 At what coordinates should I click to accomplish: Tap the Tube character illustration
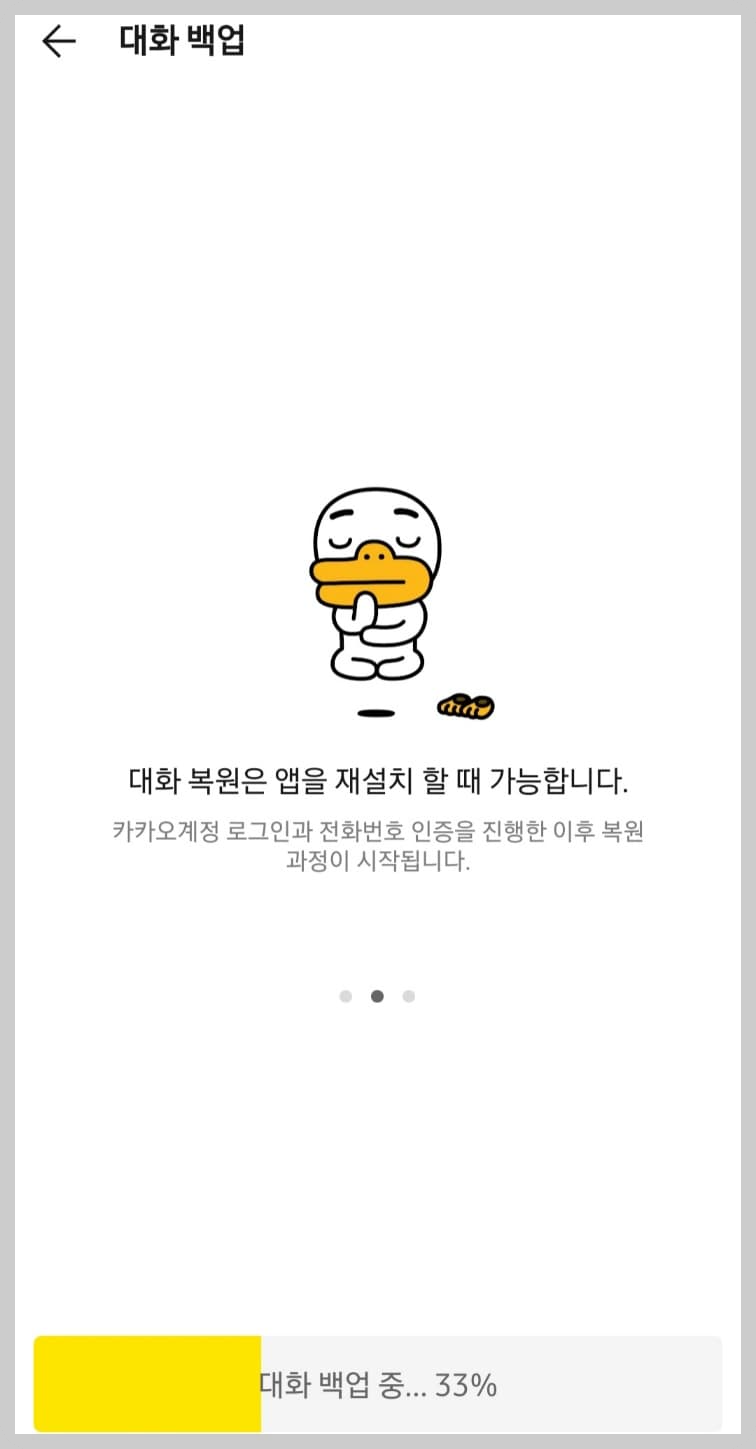pyautogui.click(x=378, y=590)
